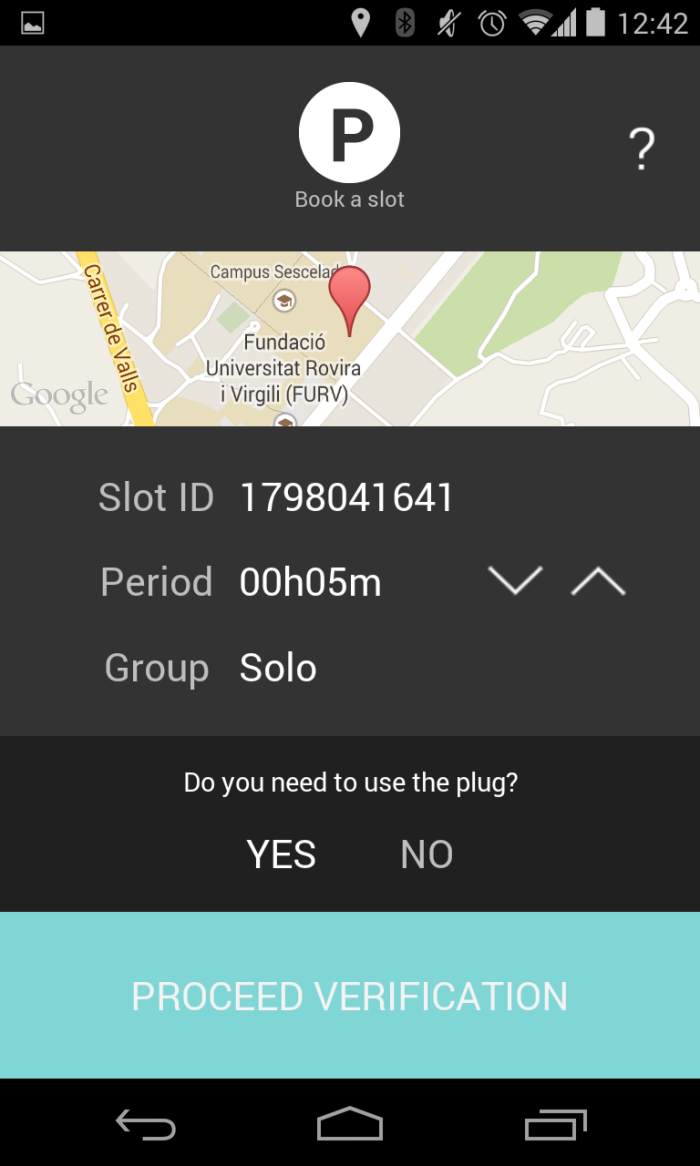Go back using the system back button
The image size is (700, 1166).
[146, 1125]
